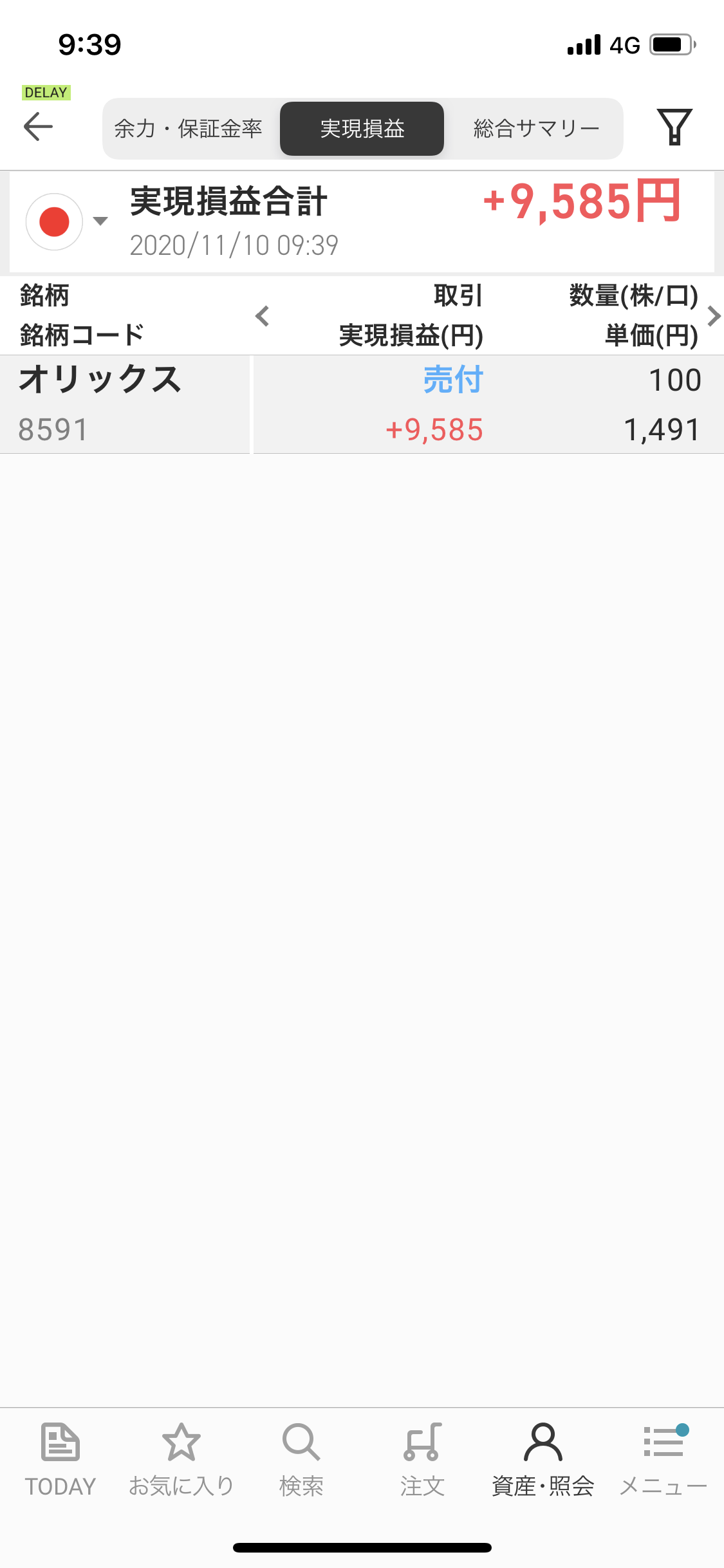Open the 注文 order tab
The width and height of the screenshot is (724, 1568).
(x=422, y=1460)
